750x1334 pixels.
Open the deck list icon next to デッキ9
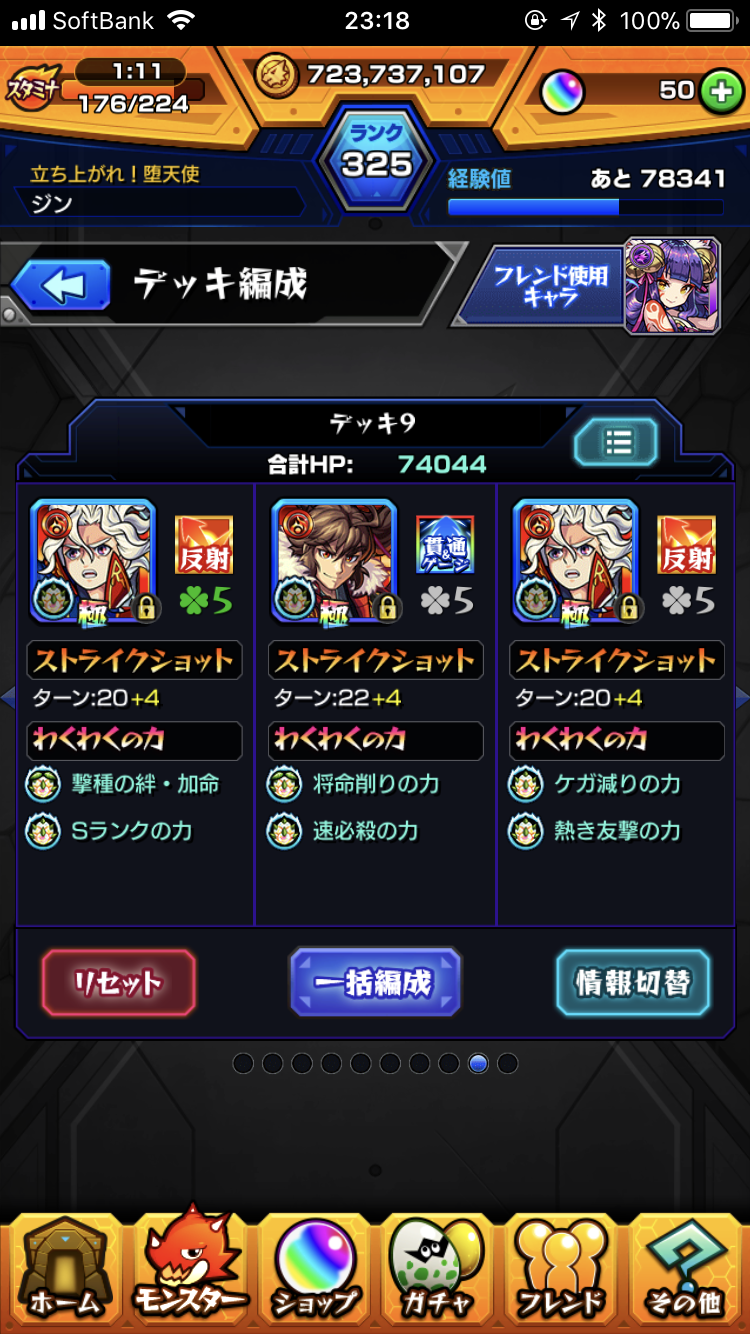pos(616,442)
